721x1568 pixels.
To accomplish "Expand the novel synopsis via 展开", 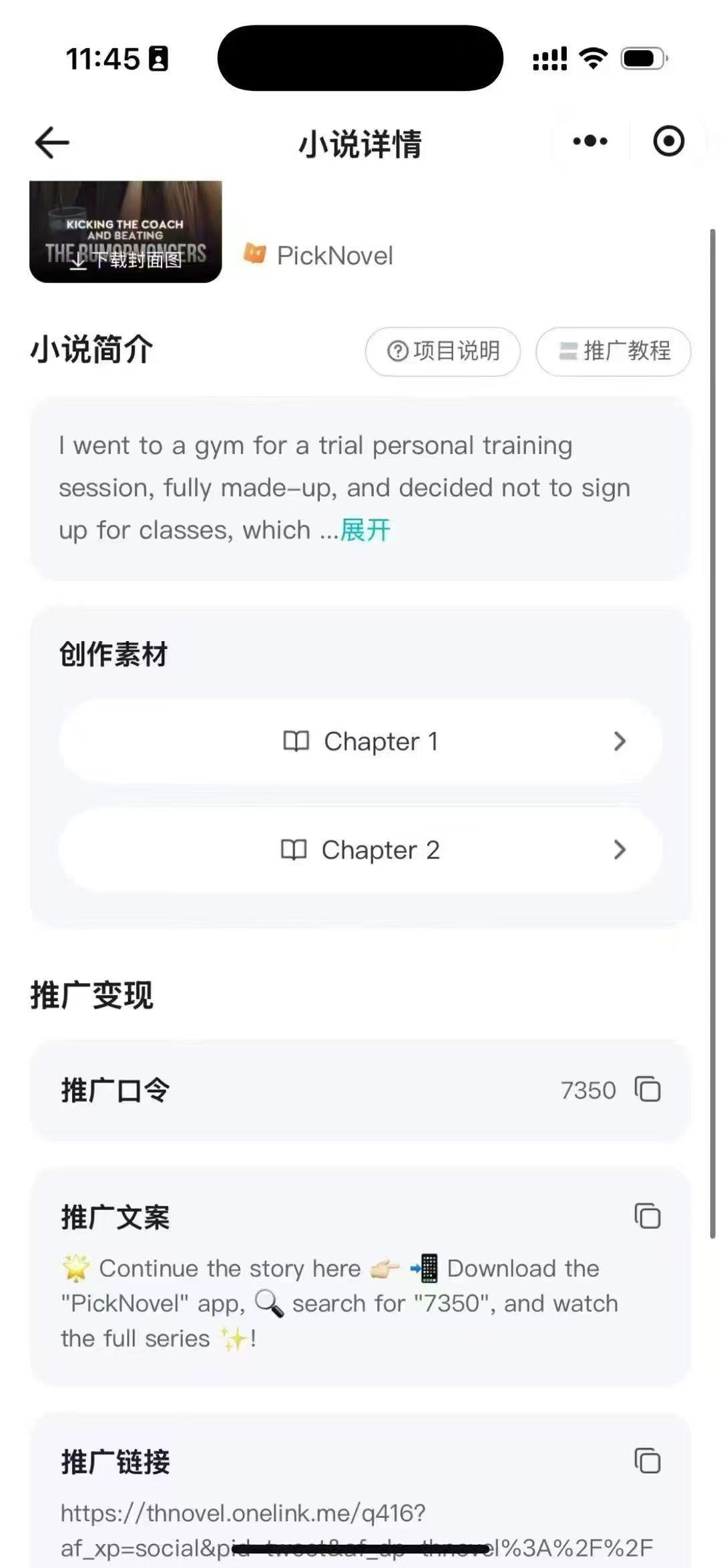I will (365, 530).
